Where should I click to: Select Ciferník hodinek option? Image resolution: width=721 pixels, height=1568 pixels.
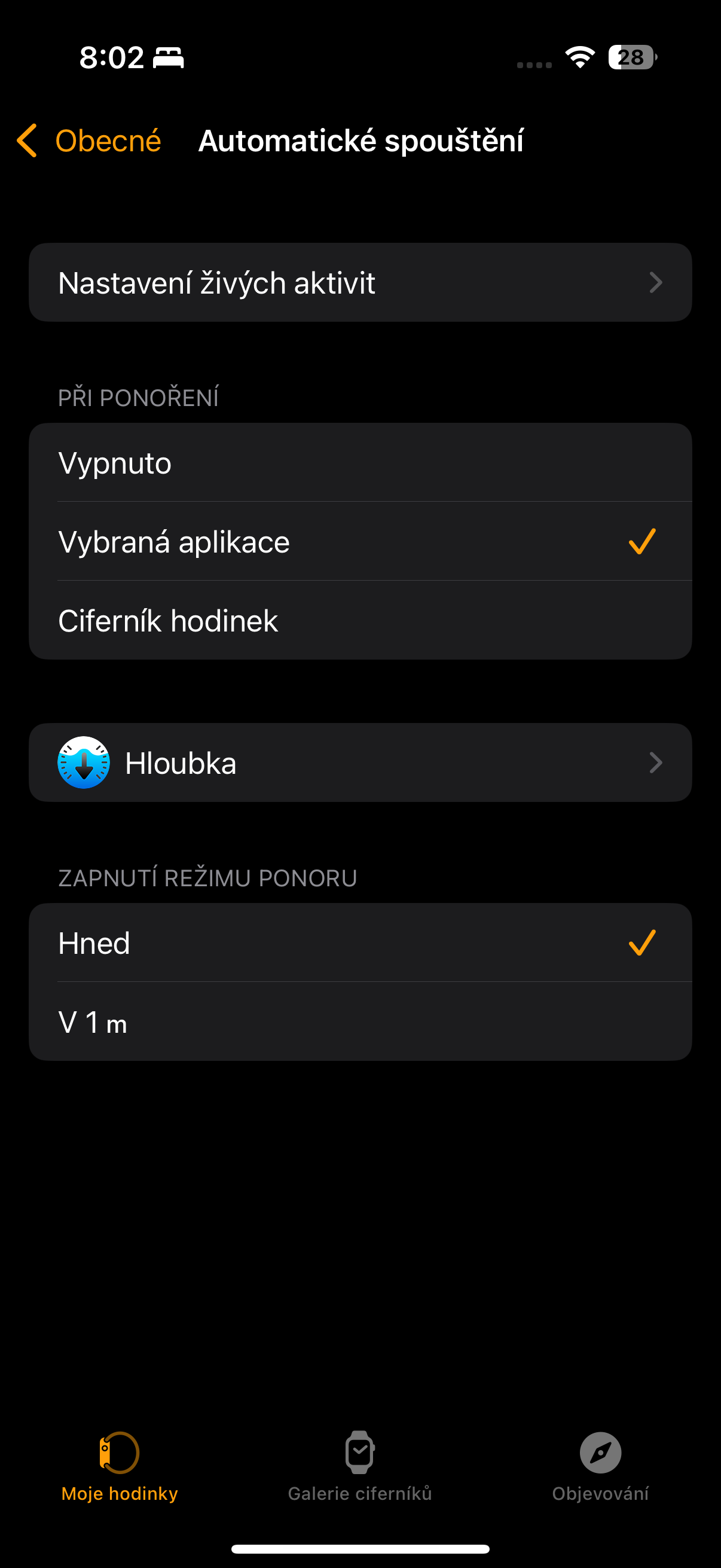click(x=360, y=620)
